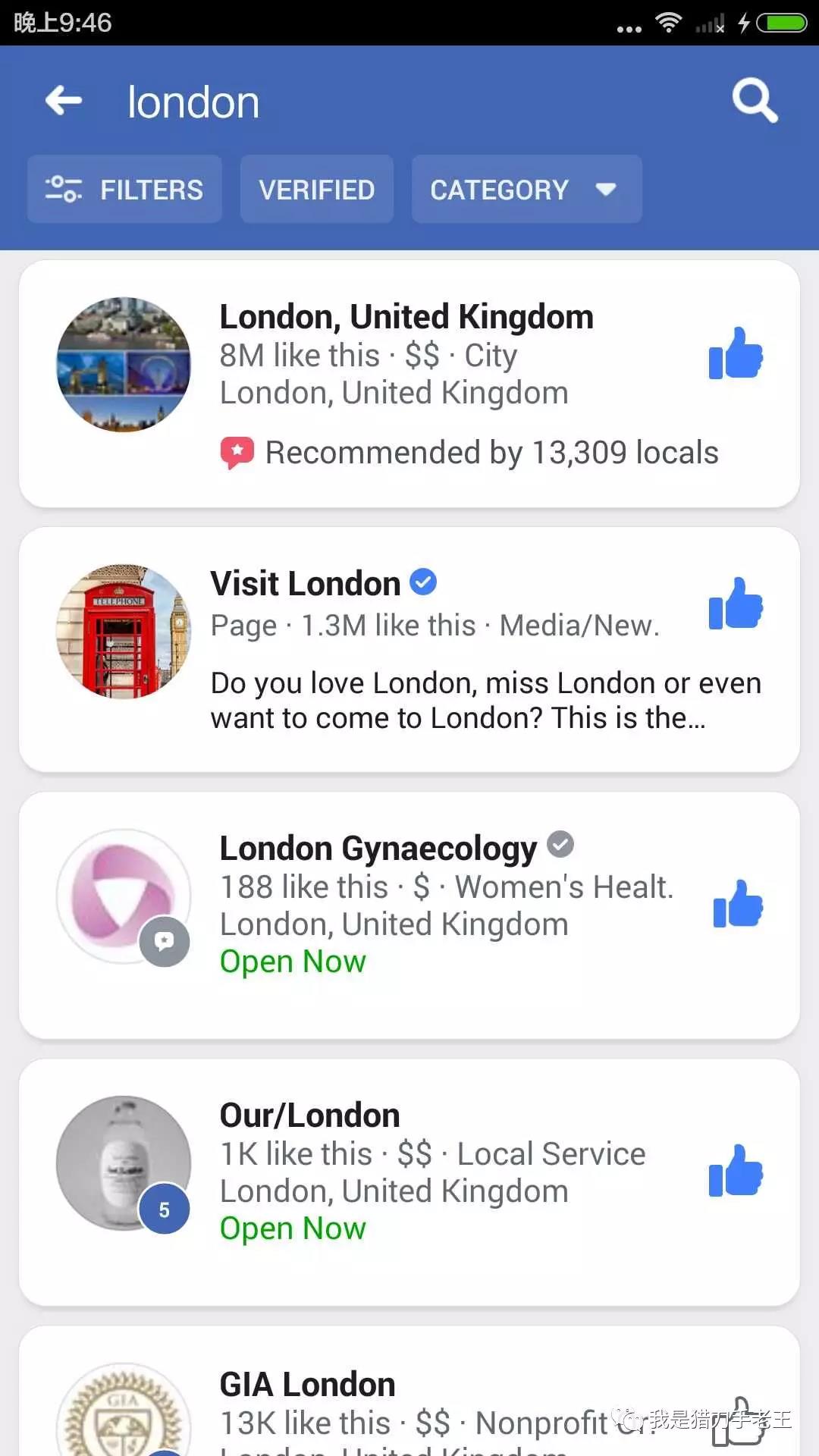Open the Visit London page
Image resolution: width=819 pixels, height=1456 pixels.
pyautogui.click(x=306, y=585)
